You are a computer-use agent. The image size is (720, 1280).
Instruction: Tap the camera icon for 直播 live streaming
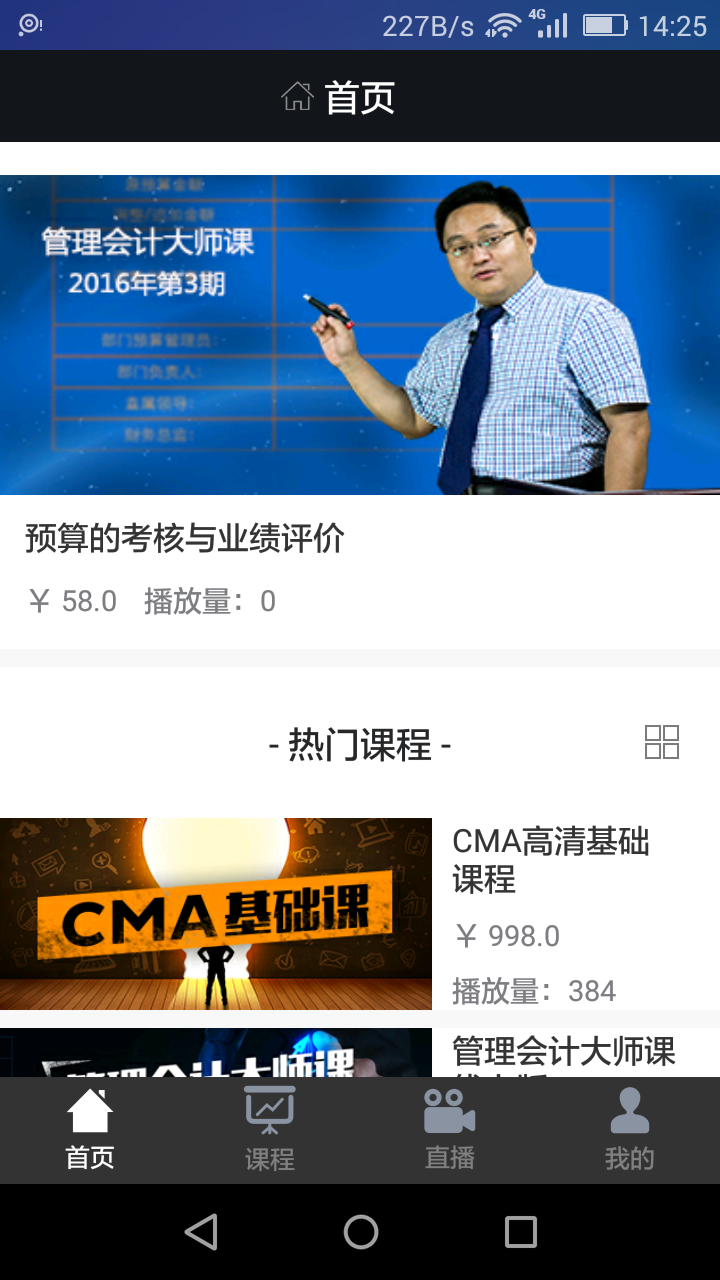tap(449, 1108)
